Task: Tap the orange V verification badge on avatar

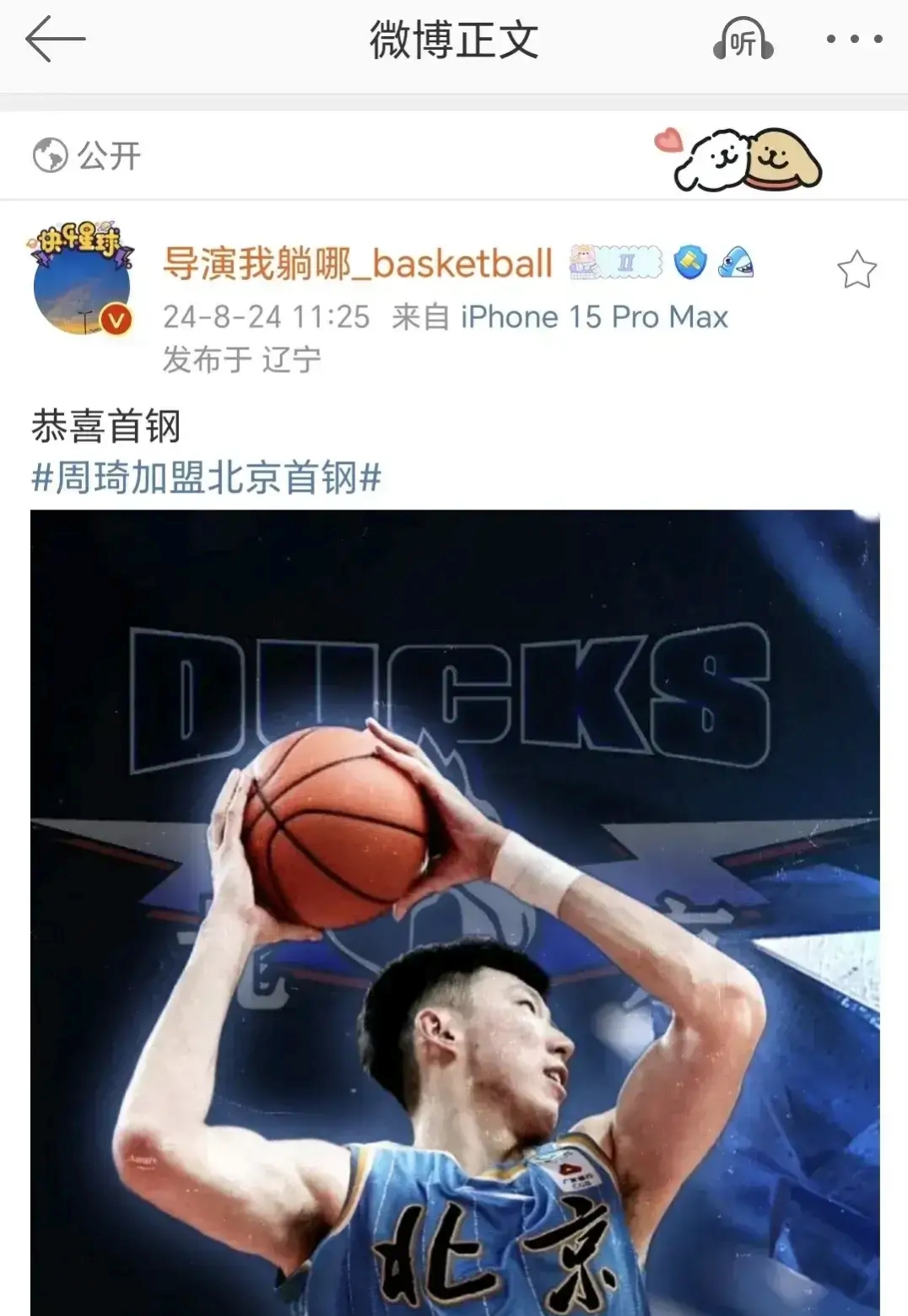Action: pyautogui.click(x=116, y=318)
